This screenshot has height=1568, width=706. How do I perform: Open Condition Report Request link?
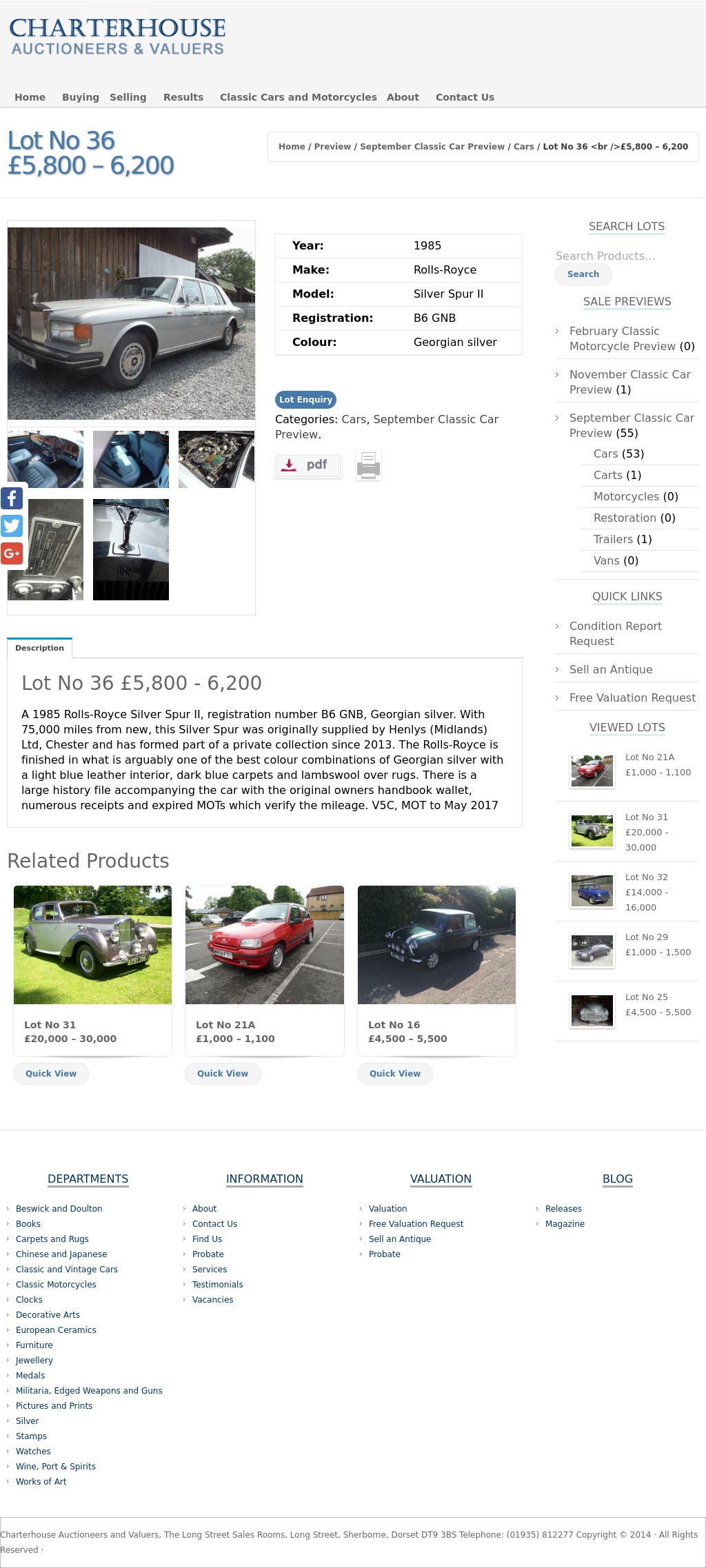pyautogui.click(x=615, y=633)
